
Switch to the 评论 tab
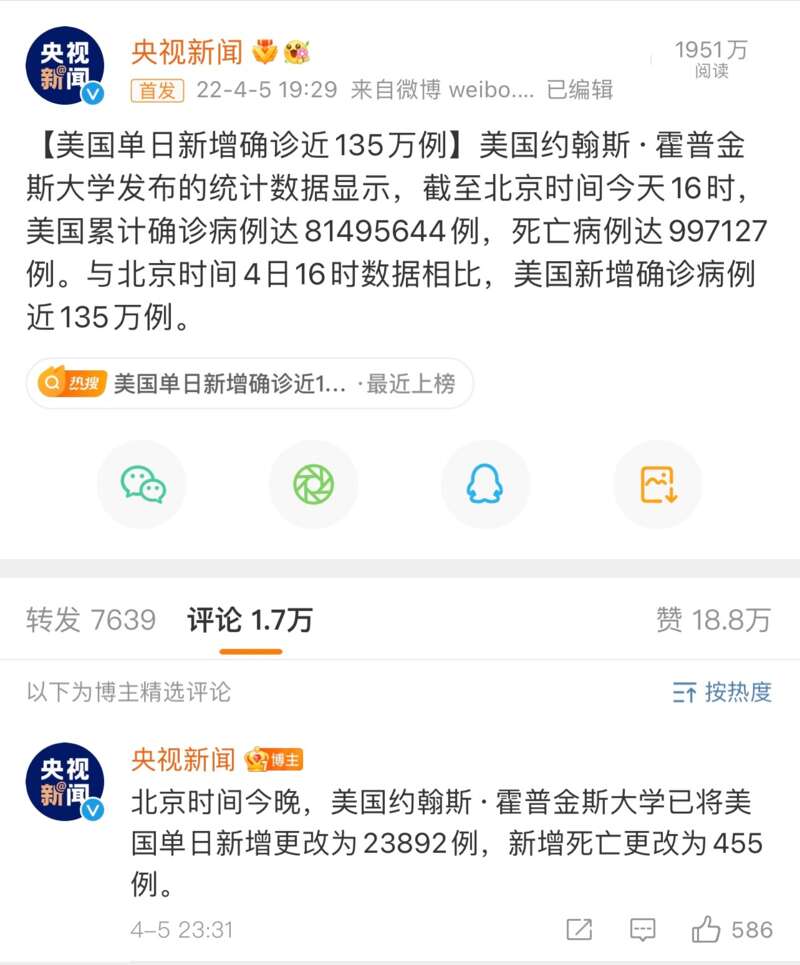[250, 620]
